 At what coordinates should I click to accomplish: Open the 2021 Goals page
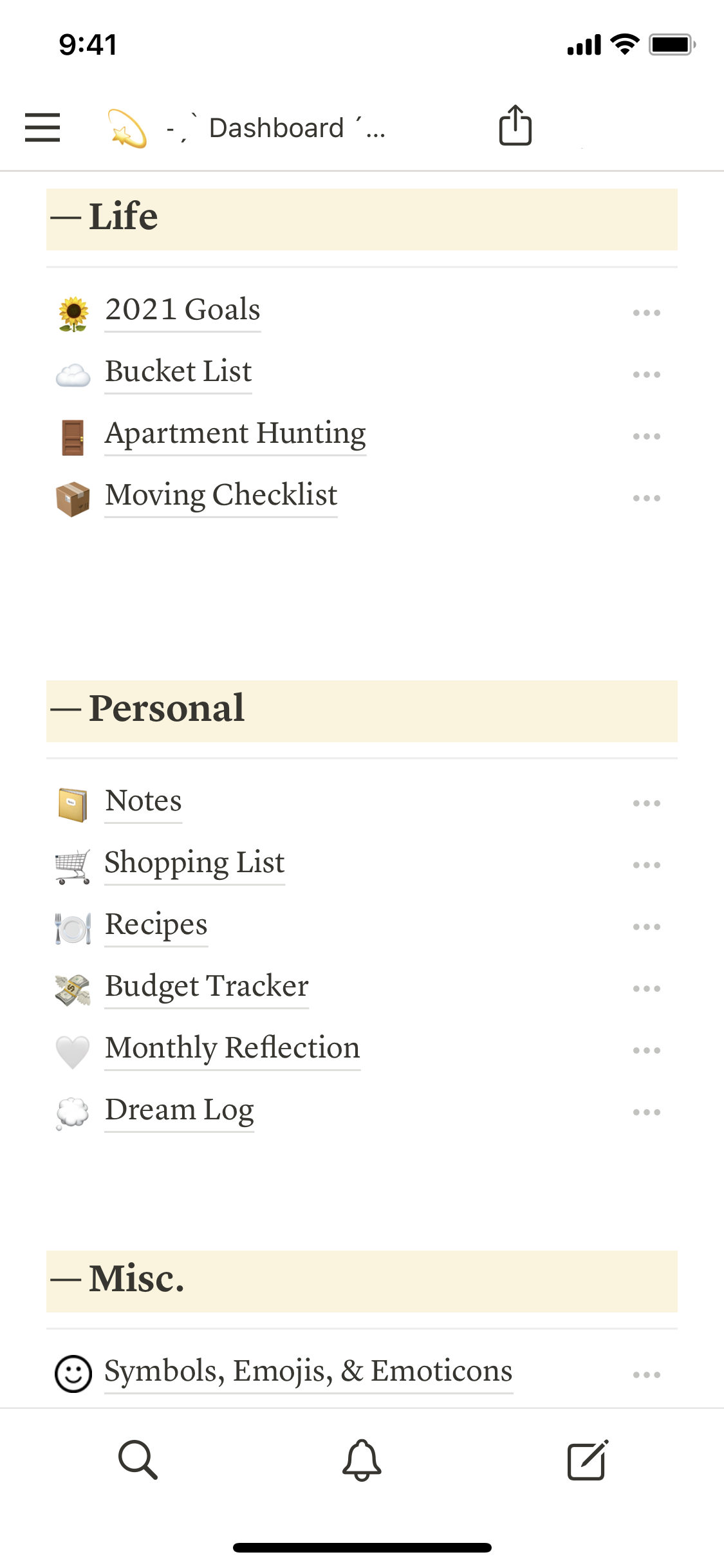(183, 310)
